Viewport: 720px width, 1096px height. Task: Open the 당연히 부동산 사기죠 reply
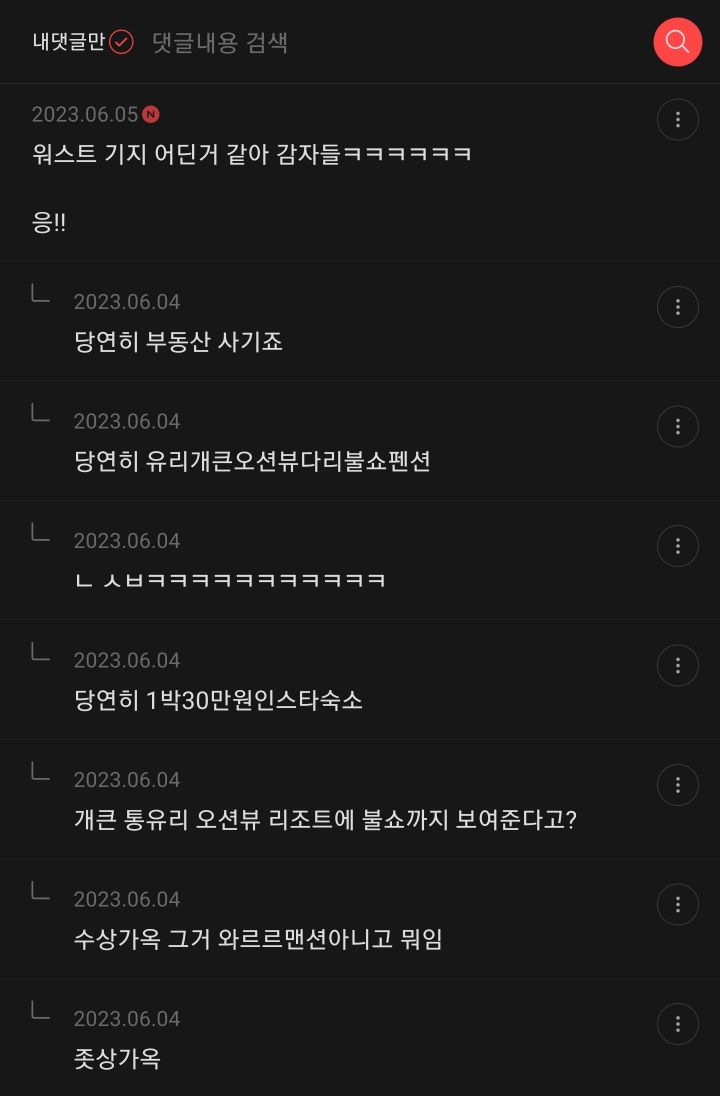point(178,342)
